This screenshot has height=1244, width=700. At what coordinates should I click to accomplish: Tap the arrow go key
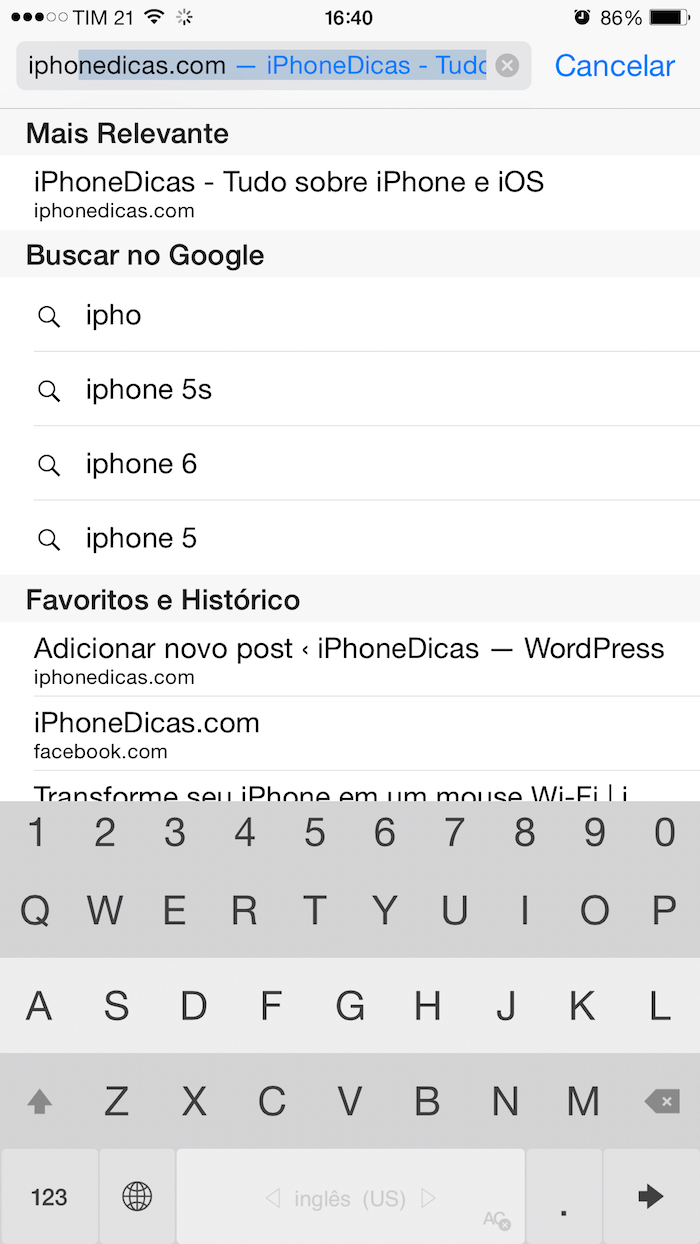(651, 1196)
